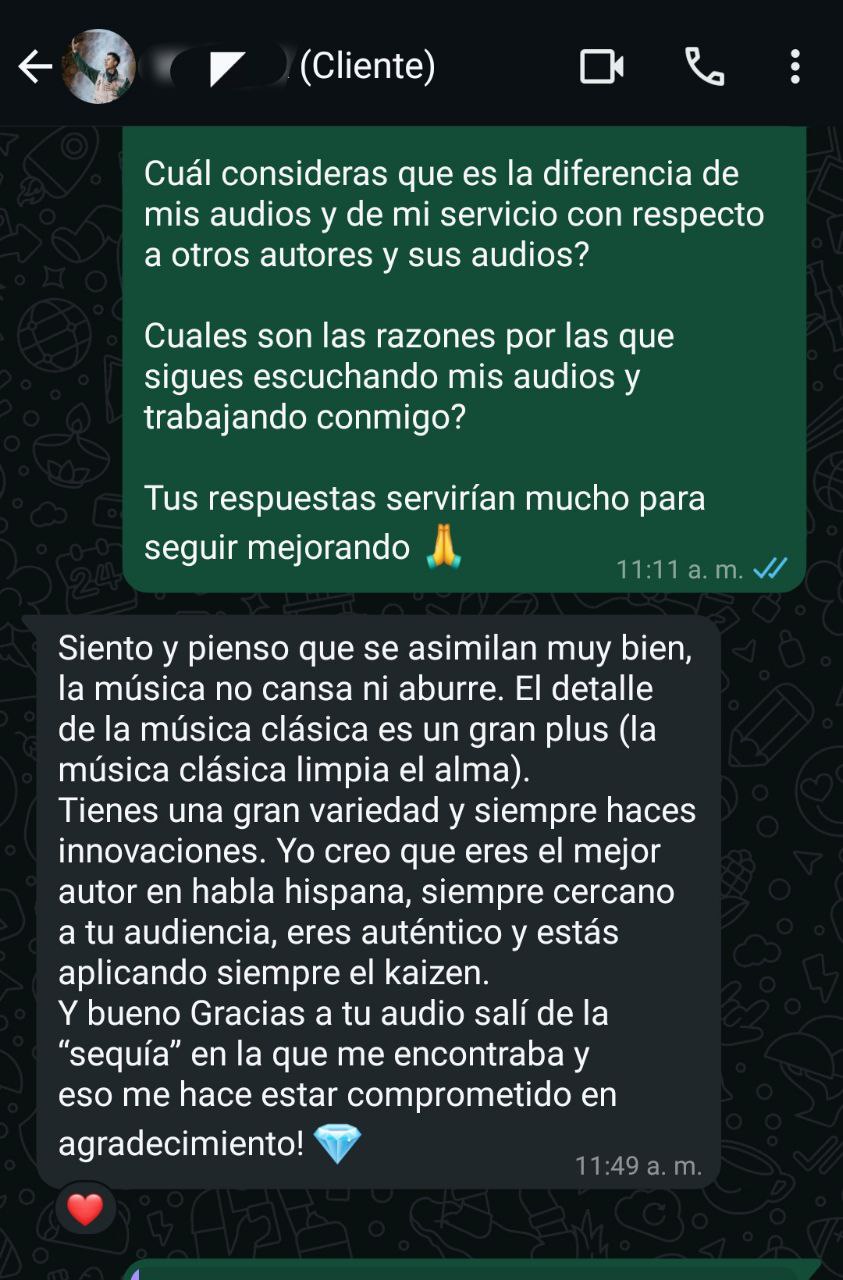
Task: Go back to the chats list
Action: click(34, 67)
